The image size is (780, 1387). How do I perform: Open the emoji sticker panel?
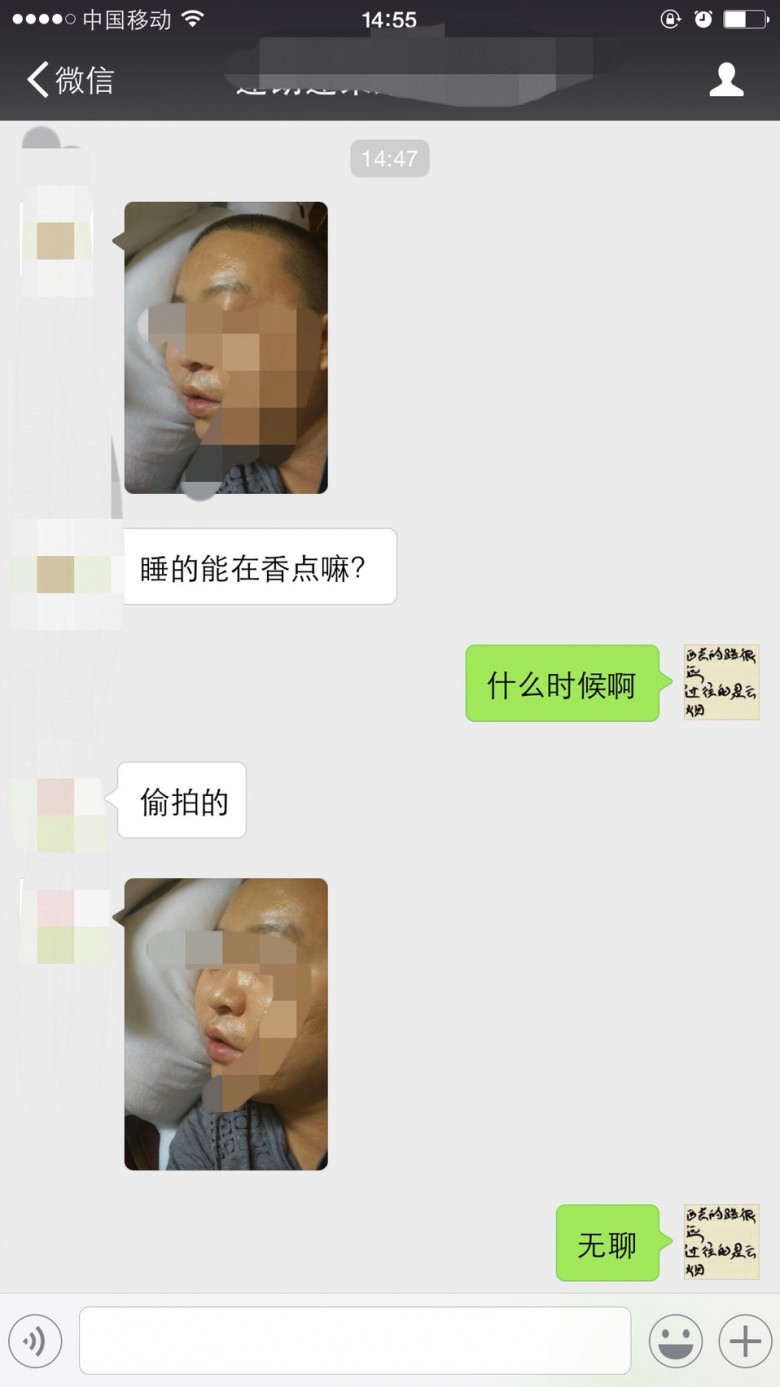coord(676,1341)
